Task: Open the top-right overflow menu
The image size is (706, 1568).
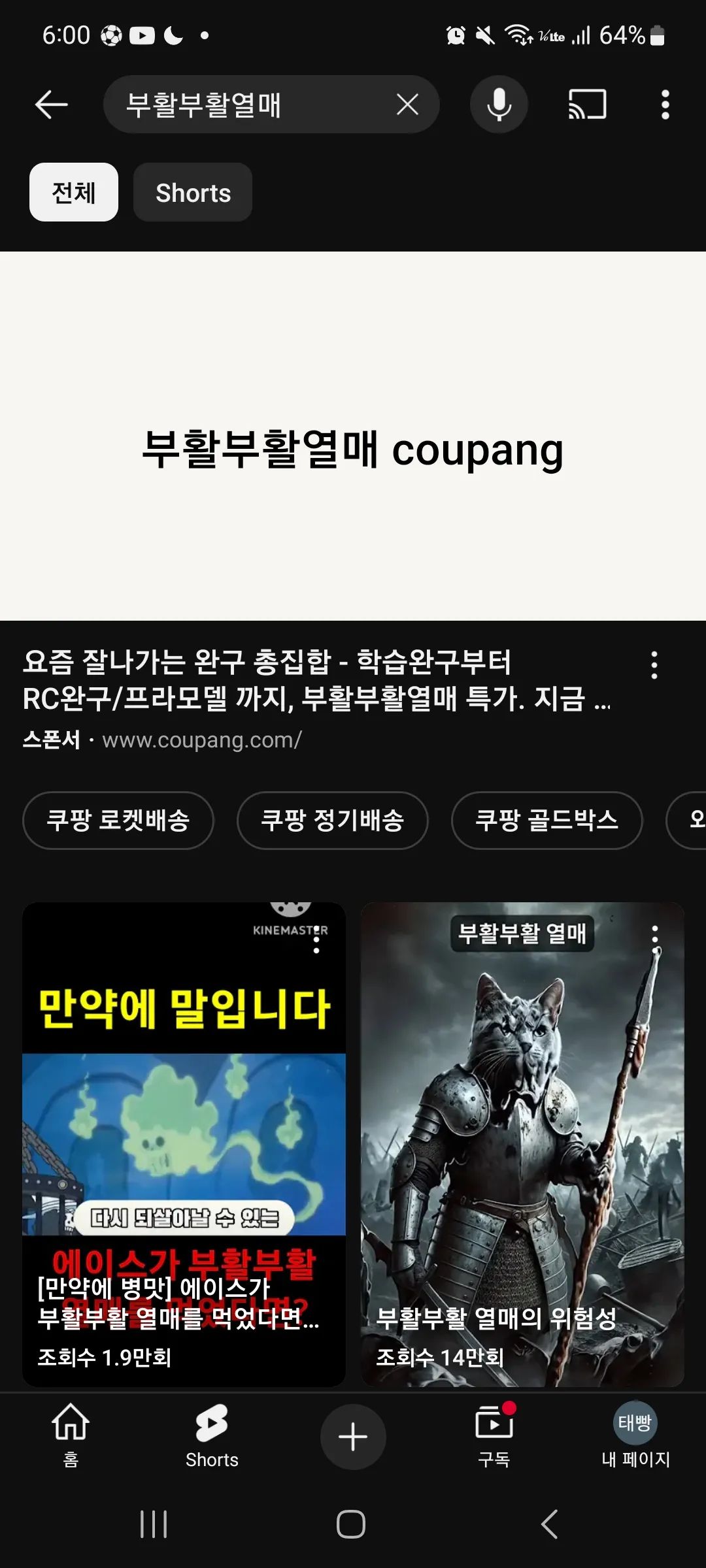Action: pyautogui.click(x=665, y=105)
